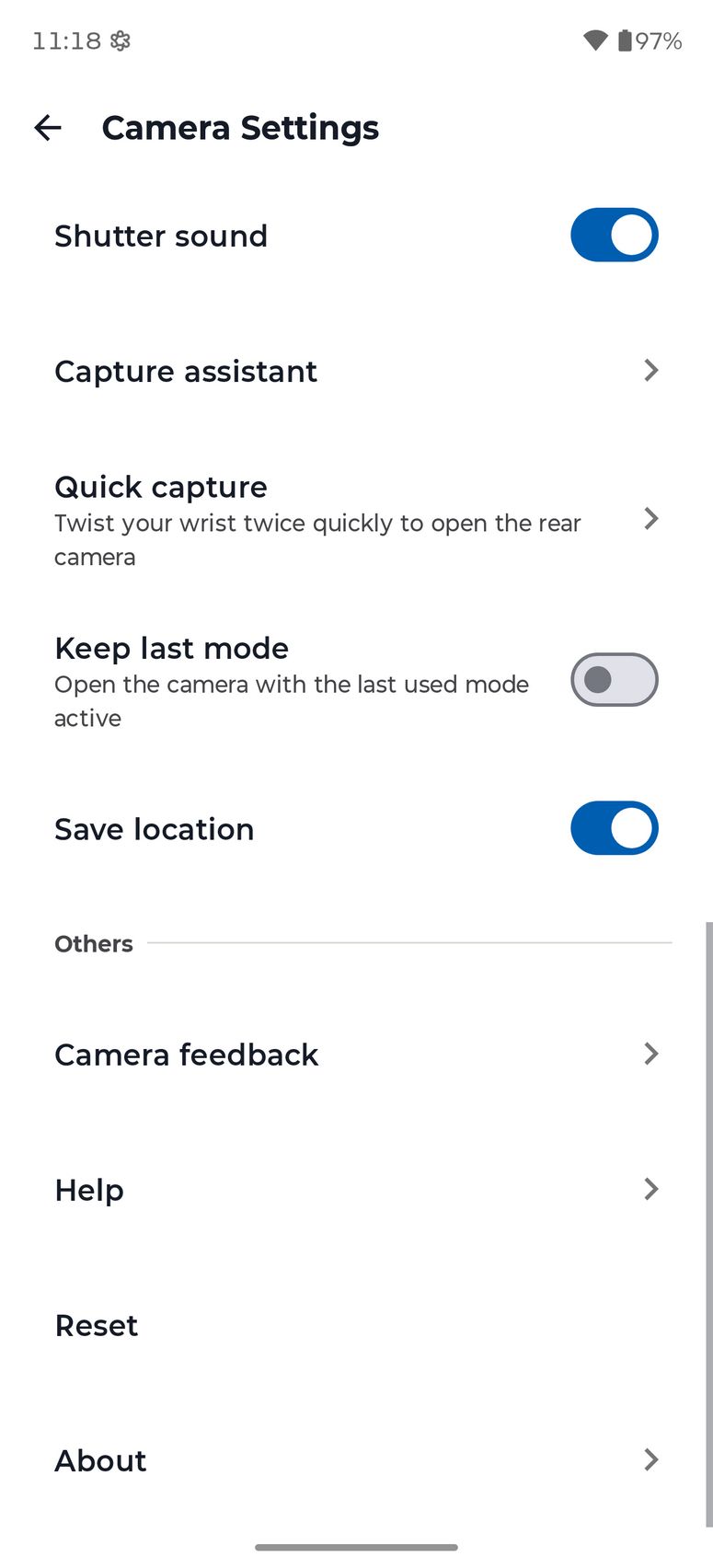Viewport: 713px width, 1568px height.
Task: Disable Save location
Action: 614,829
